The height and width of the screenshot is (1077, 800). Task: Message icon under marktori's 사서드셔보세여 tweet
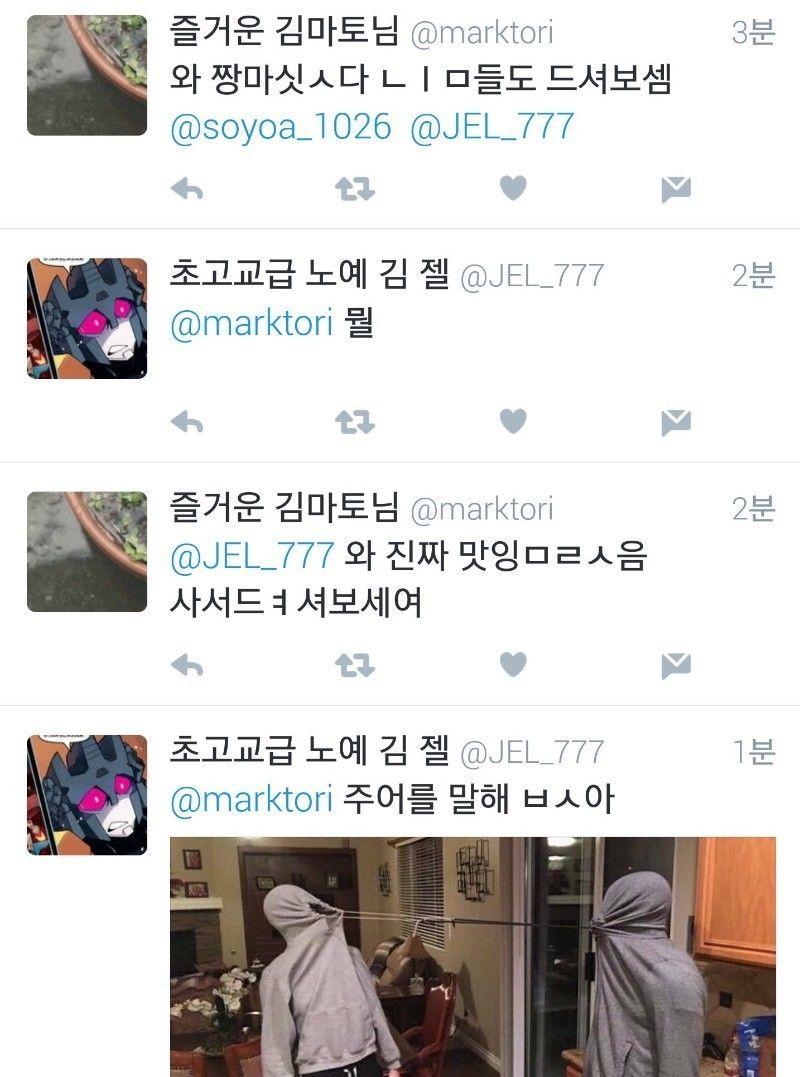(676, 665)
